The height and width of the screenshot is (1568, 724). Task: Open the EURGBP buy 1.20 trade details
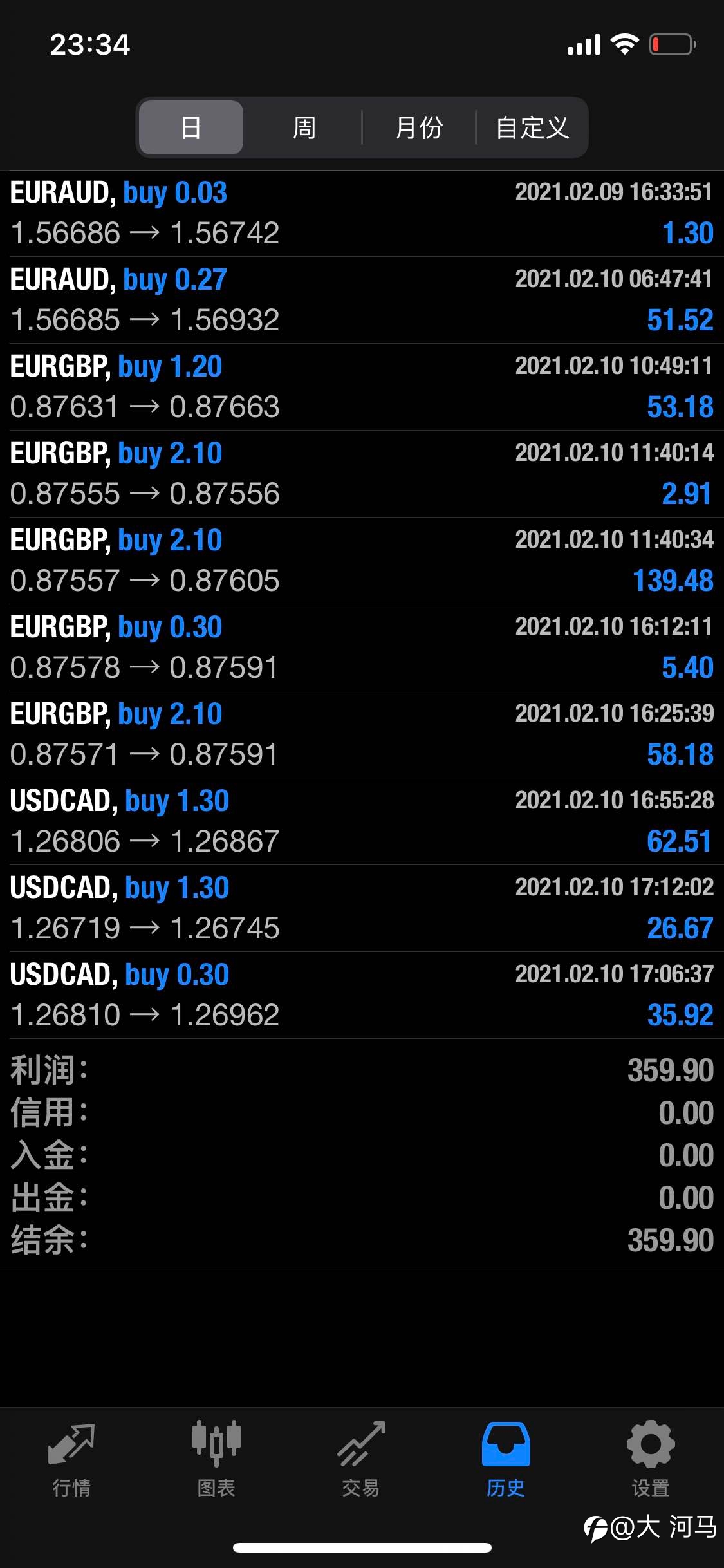[362, 387]
